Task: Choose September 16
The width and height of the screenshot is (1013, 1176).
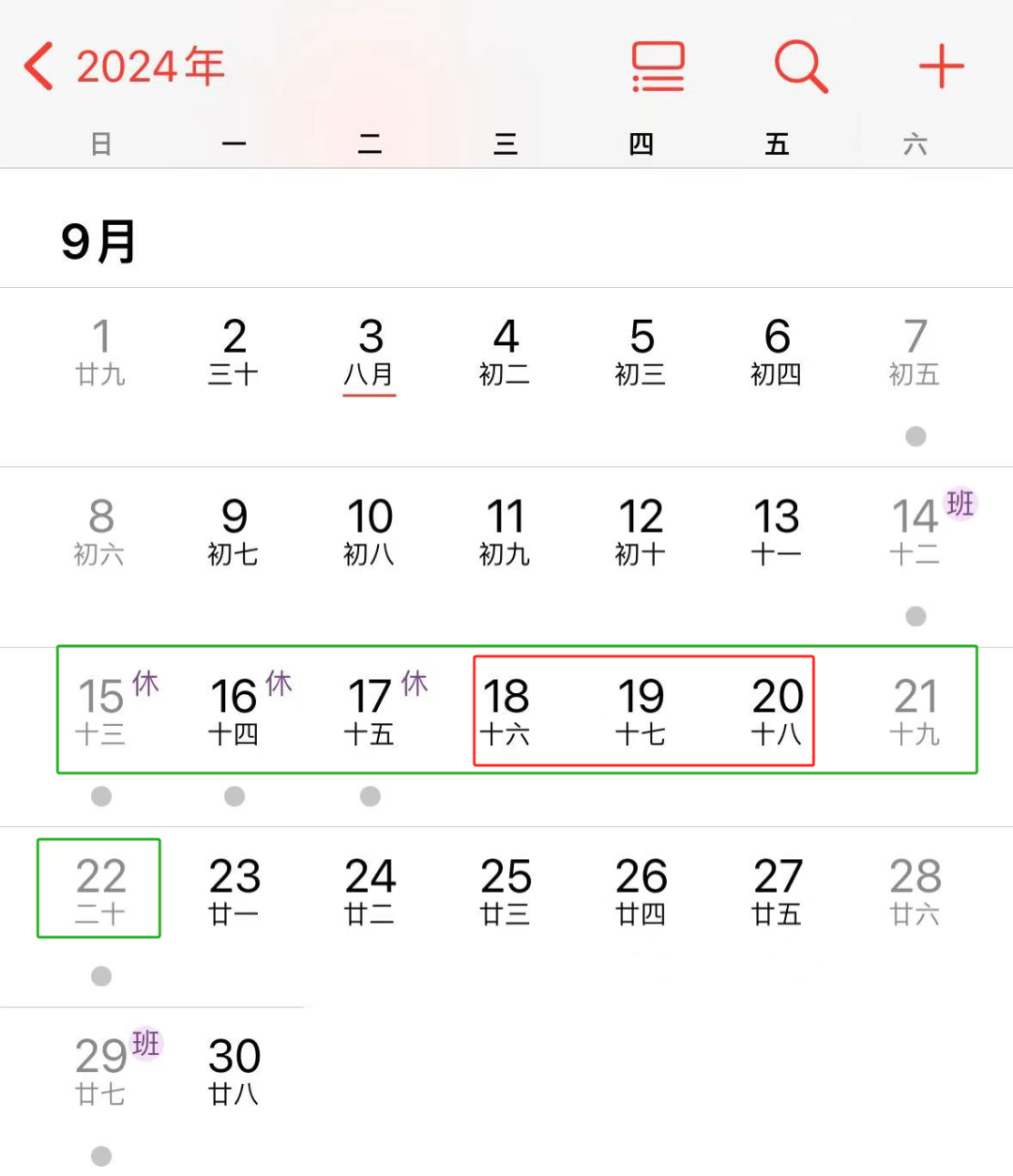Action: 234,711
